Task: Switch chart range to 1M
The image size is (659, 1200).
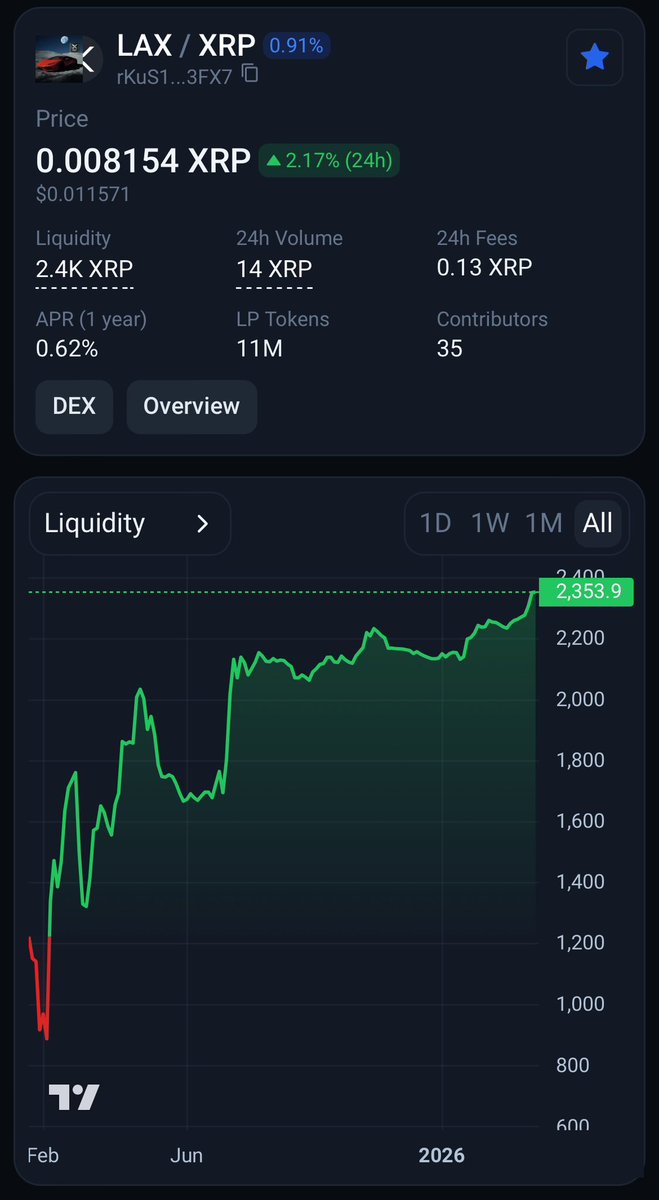Action: tap(544, 523)
